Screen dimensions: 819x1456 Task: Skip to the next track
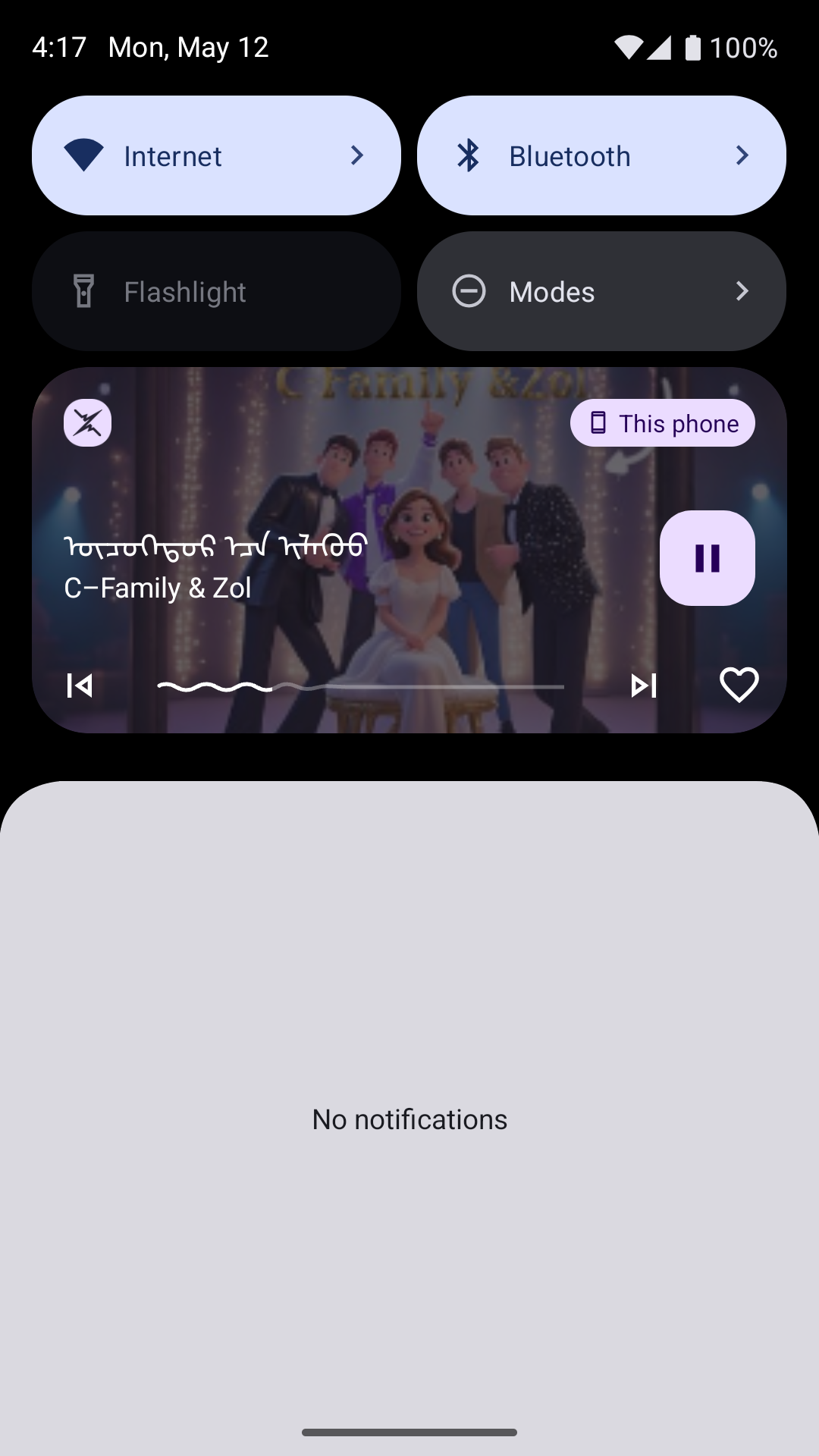click(x=644, y=685)
